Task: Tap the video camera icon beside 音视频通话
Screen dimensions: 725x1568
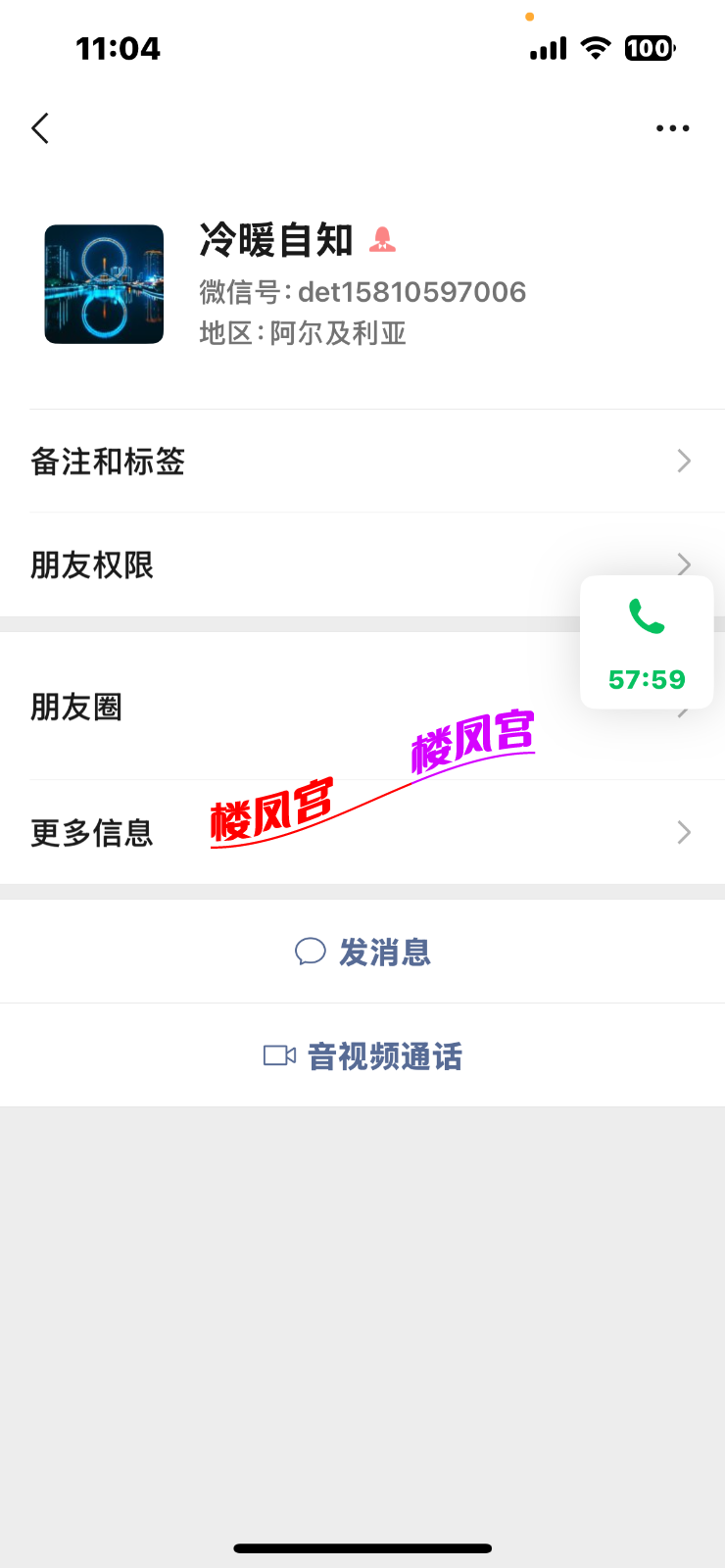Action: [279, 1055]
